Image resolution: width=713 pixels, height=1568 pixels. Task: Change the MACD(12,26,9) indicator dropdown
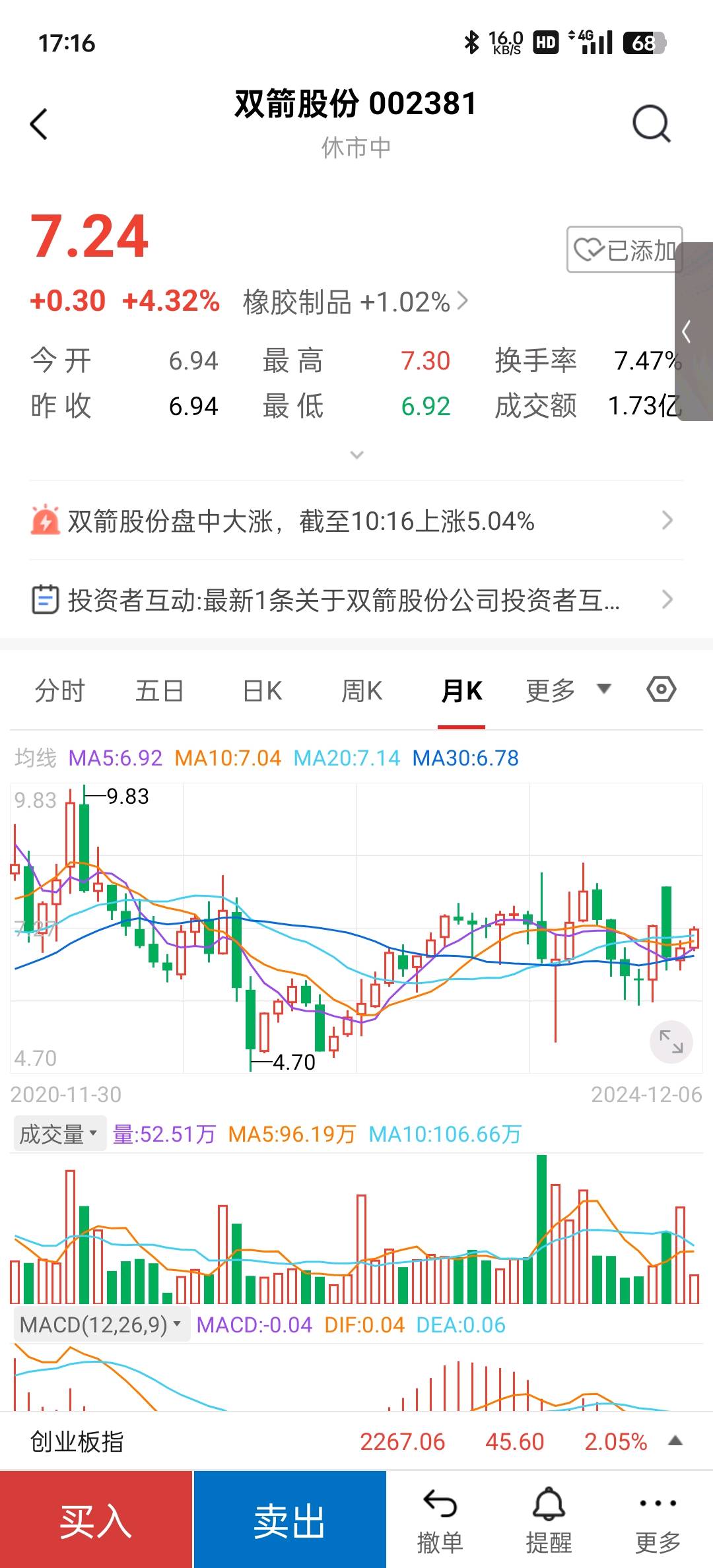coord(100,1324)
